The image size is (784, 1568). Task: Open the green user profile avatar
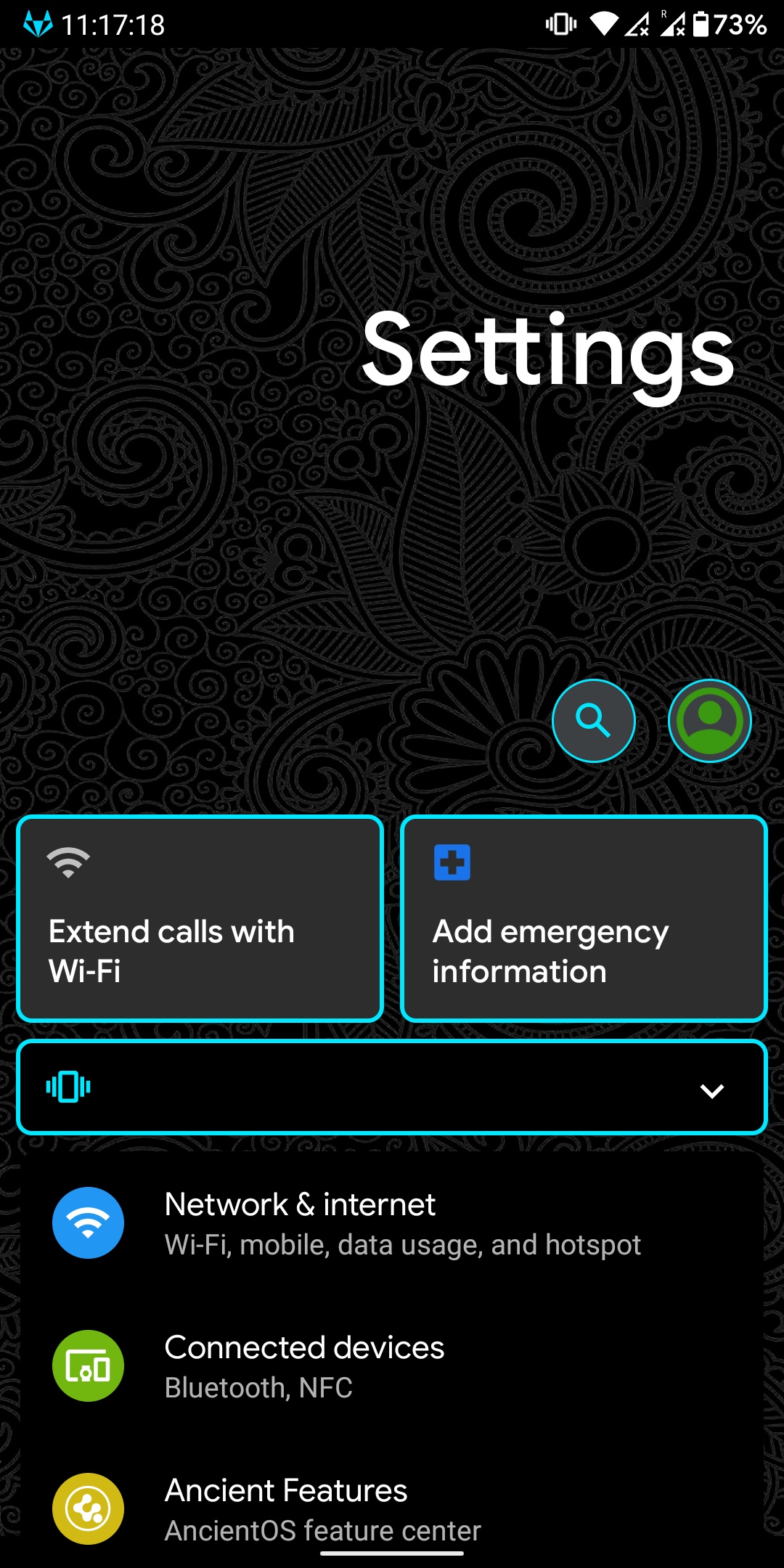pyautogui.click(x=710, y=721)
